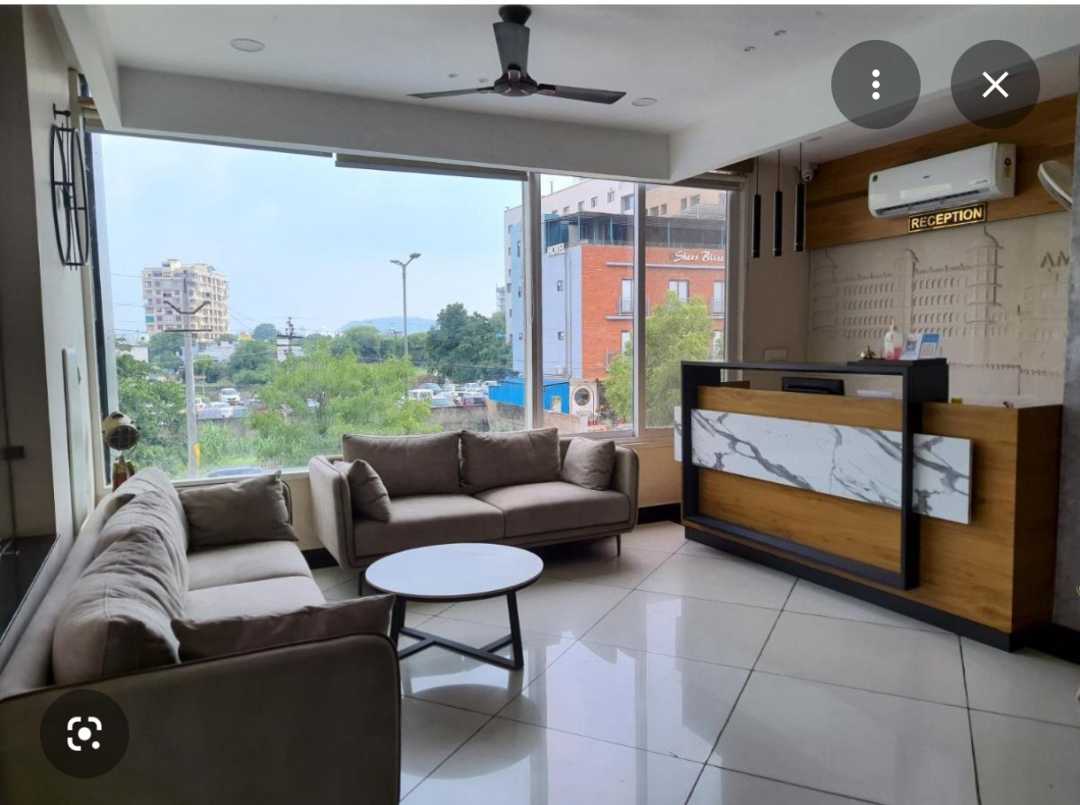Viewport: 1080px width, 805px height.
Task: Close the image viewer
Action: [994, 84]
